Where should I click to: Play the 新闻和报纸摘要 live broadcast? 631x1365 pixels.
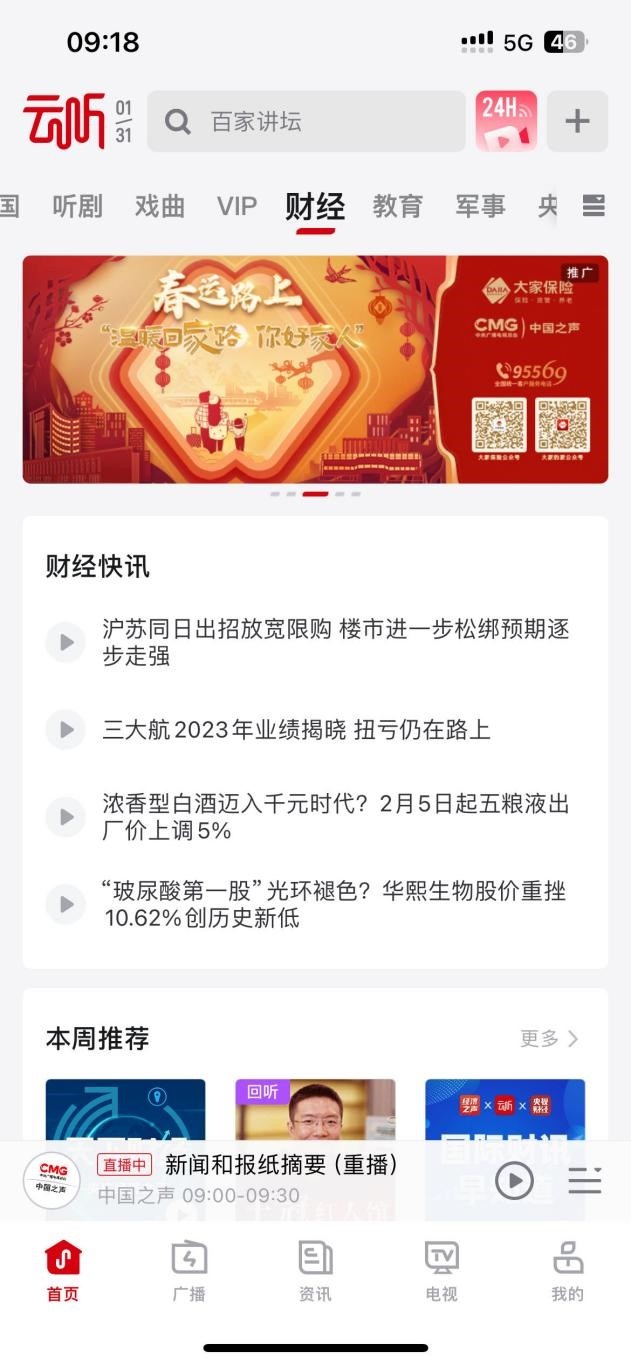[x=514, y=1181]
